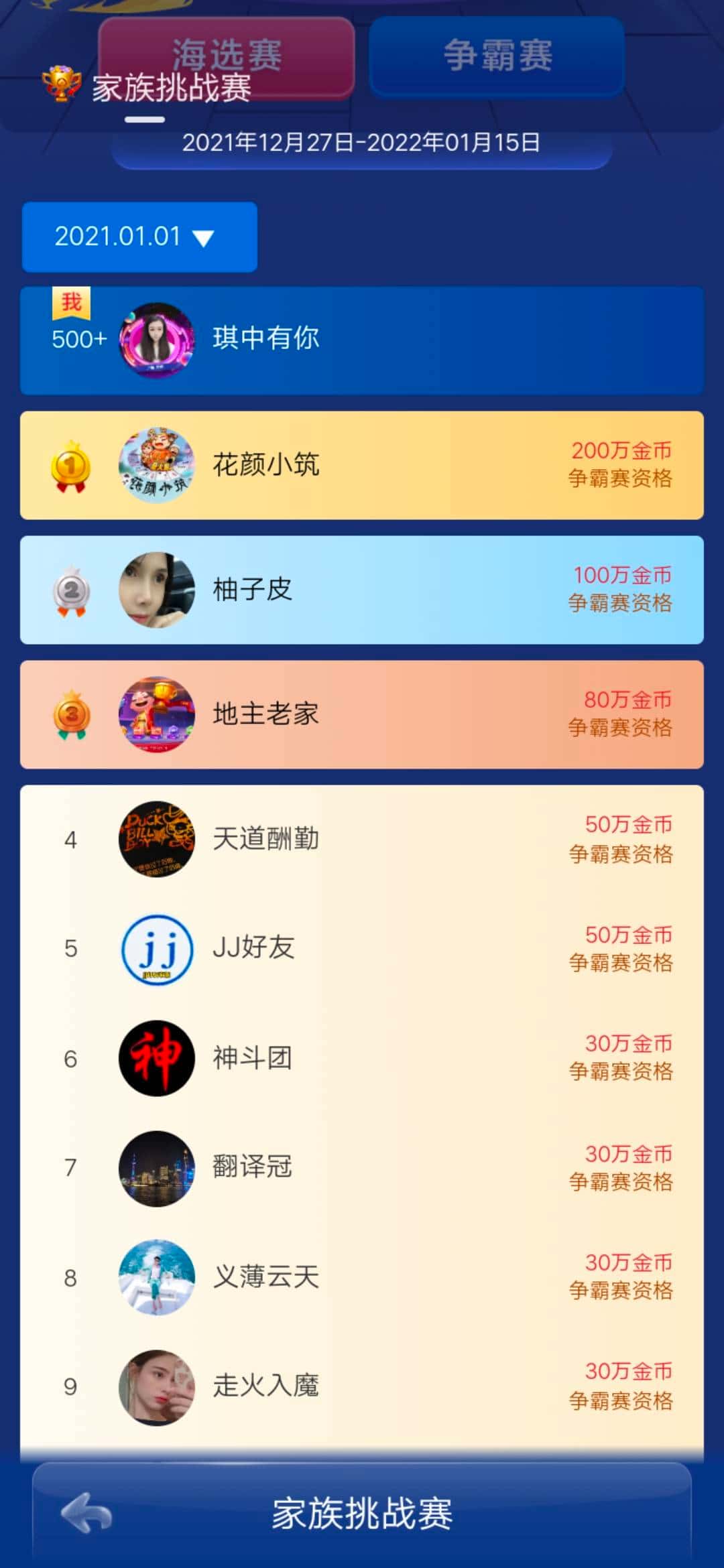Expand the date selector arrow
The width and height of the screenshot is (724, 1568).
click(206, 239)
